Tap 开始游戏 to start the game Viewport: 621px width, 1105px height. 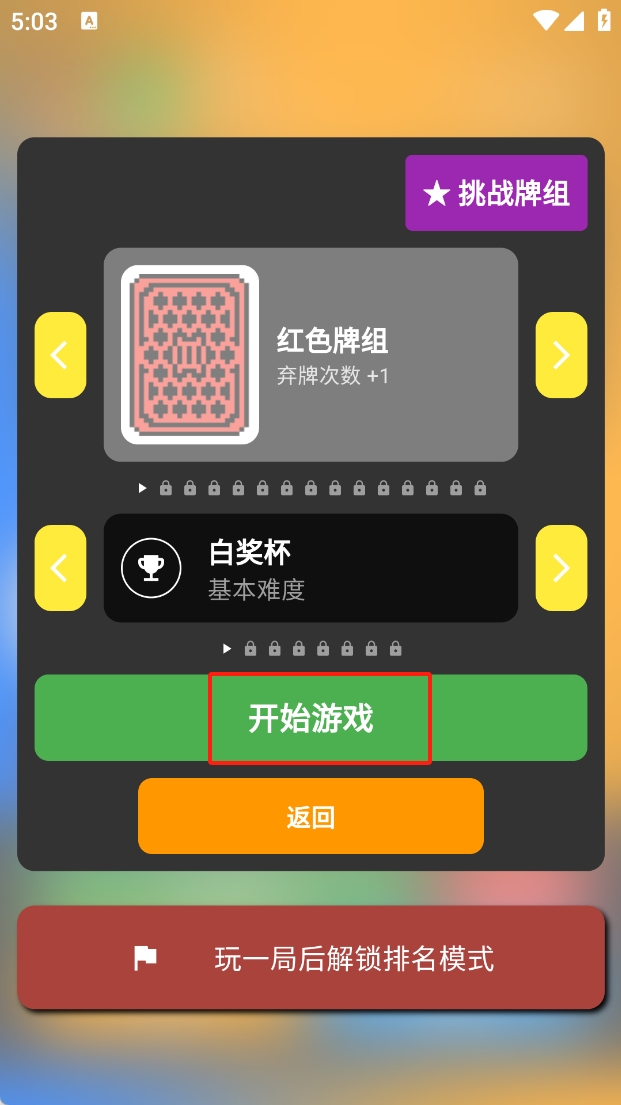(311, 718)
